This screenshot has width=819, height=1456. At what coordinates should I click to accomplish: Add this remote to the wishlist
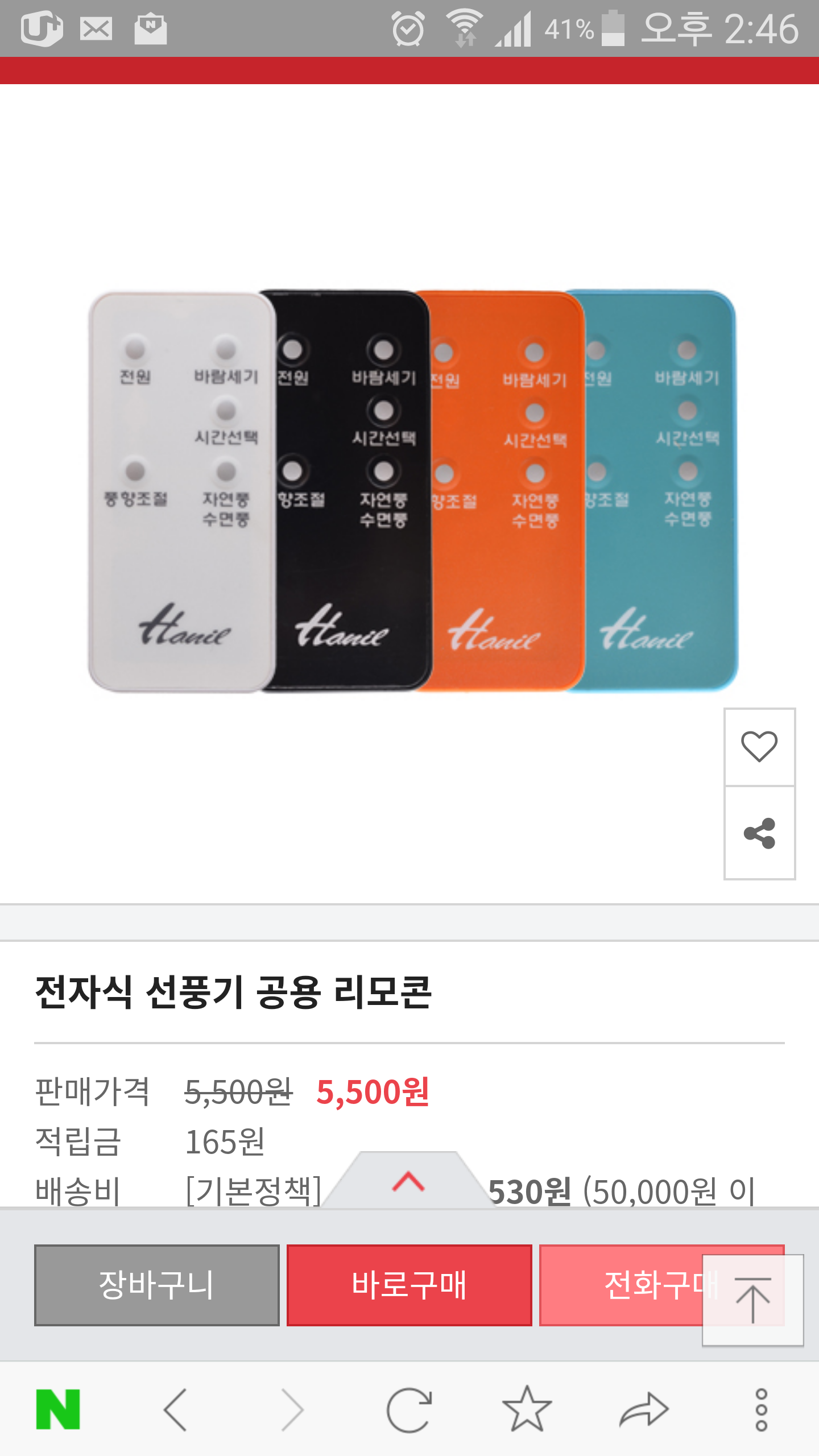[759, 746]
